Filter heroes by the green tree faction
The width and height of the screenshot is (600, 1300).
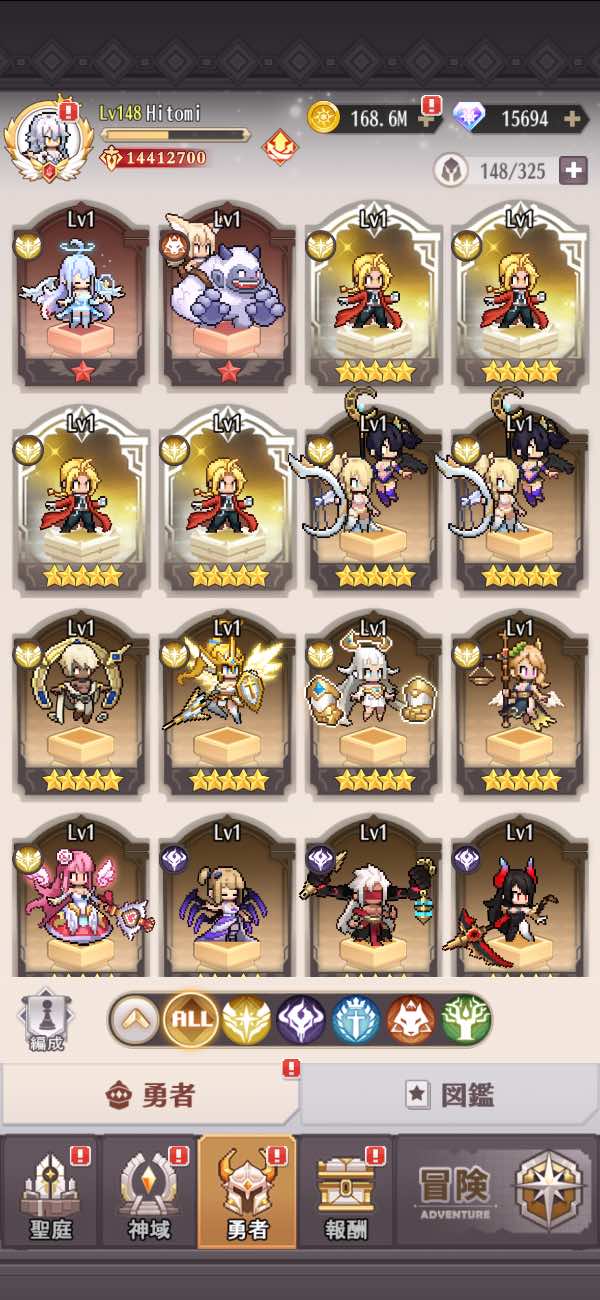[466, 1020]
